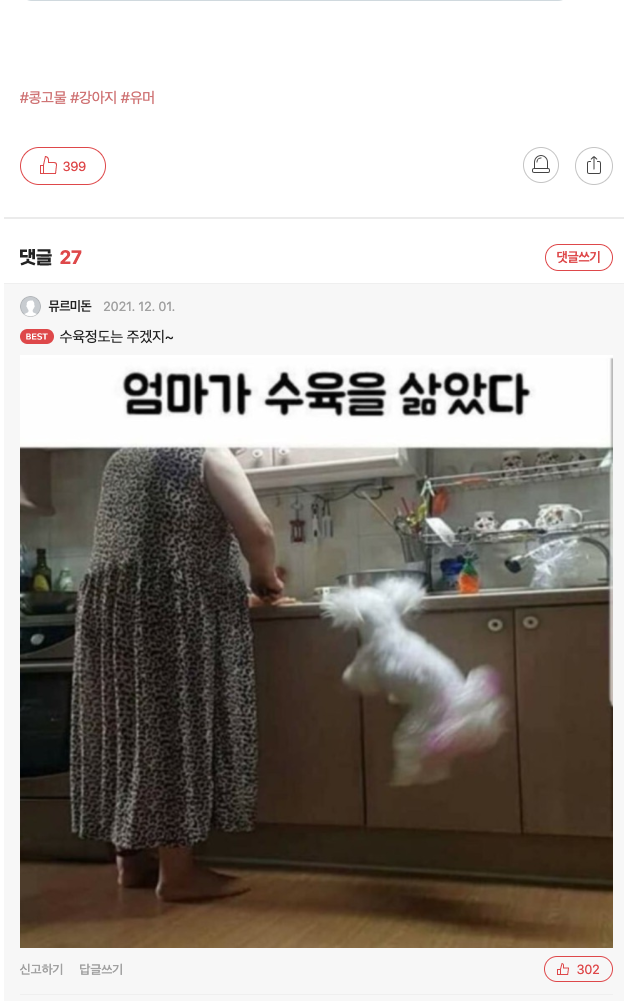Screen dimensions: 624x1001
Task: Open the 수육 dog meme image in comment
Action: (x=316, y=650)
